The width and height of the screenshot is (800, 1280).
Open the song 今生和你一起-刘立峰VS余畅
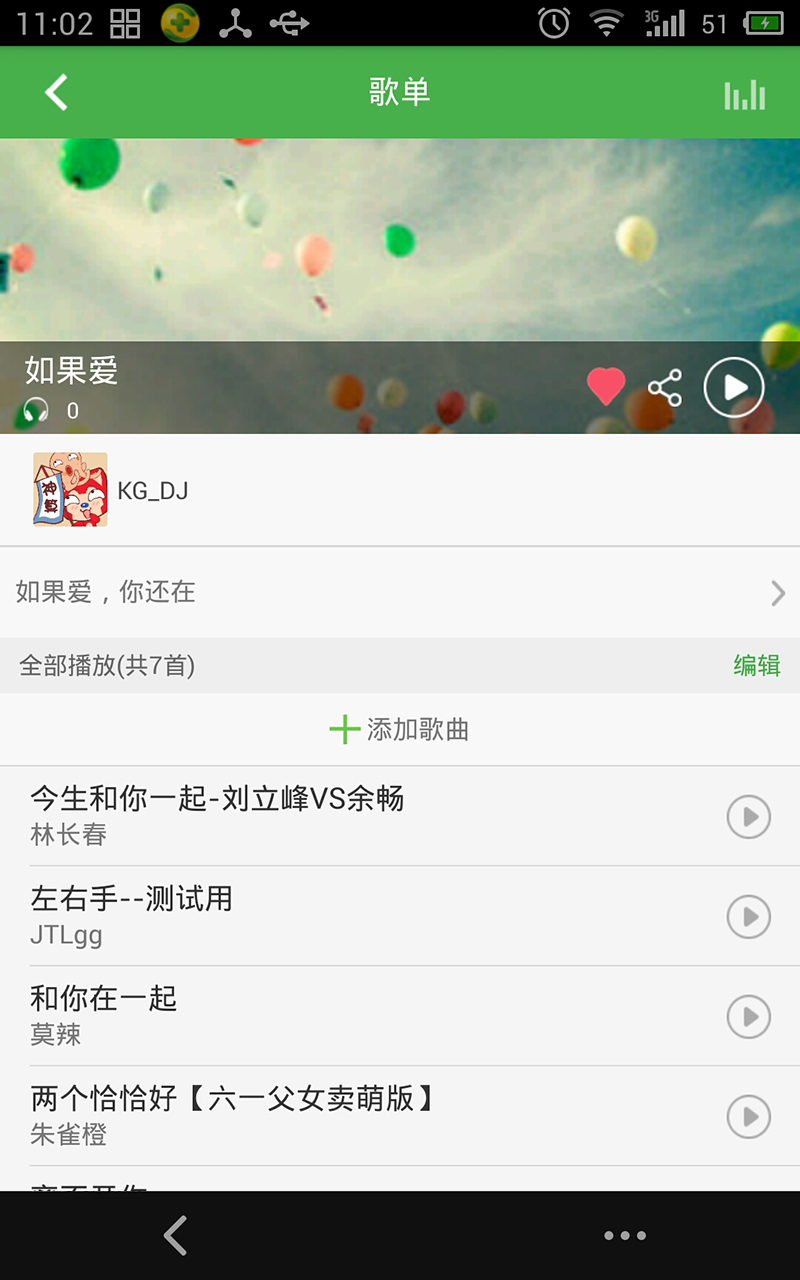click(370, 816)
